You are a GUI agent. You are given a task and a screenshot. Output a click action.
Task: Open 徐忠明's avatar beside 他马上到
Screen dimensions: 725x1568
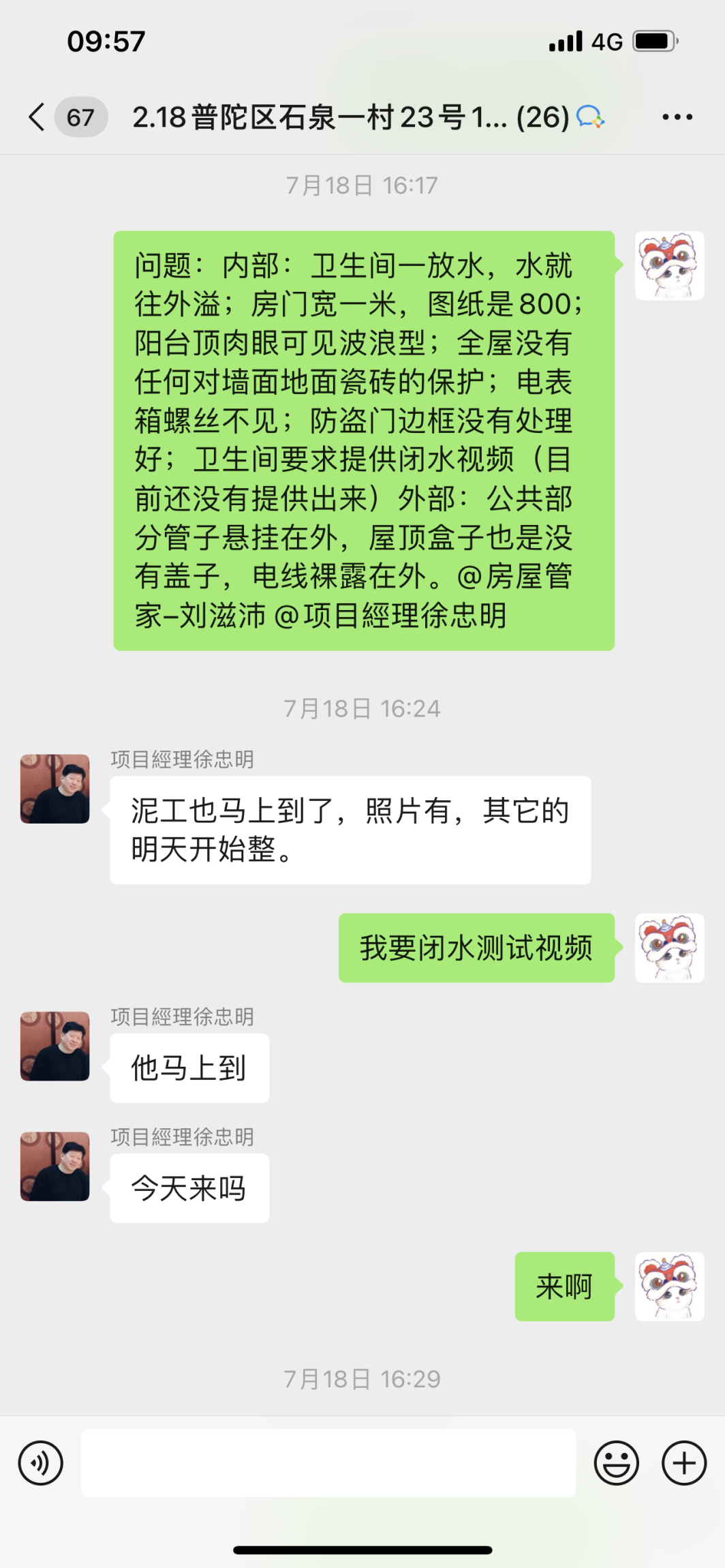pyautogui.click(x=55, y=1046)
